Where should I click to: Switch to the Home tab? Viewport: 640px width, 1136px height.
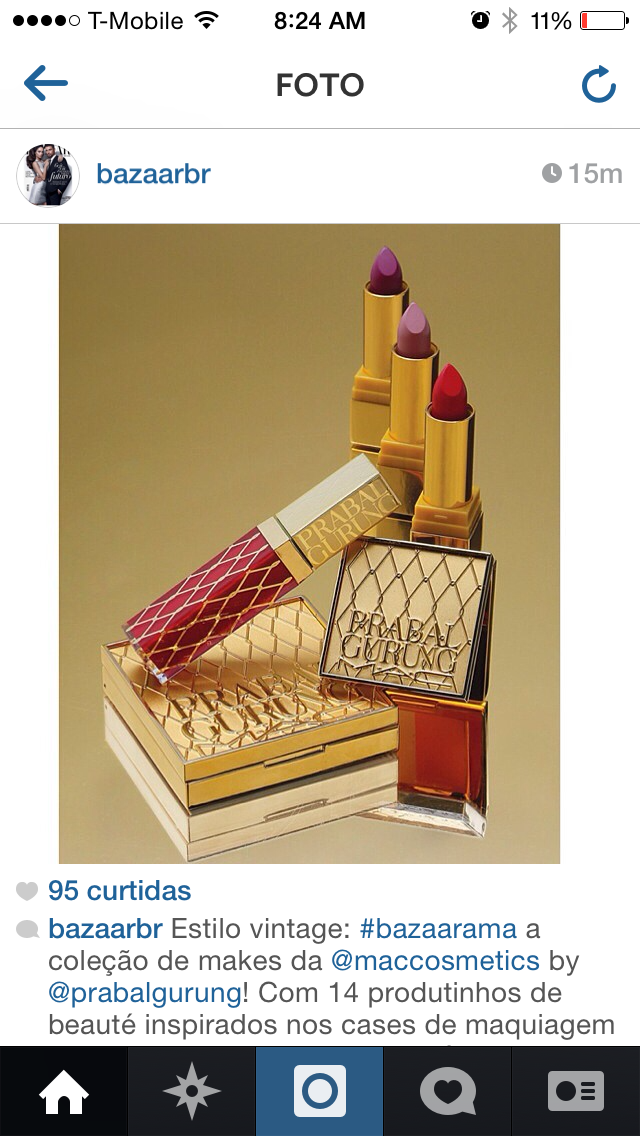tap(64, 1092)
